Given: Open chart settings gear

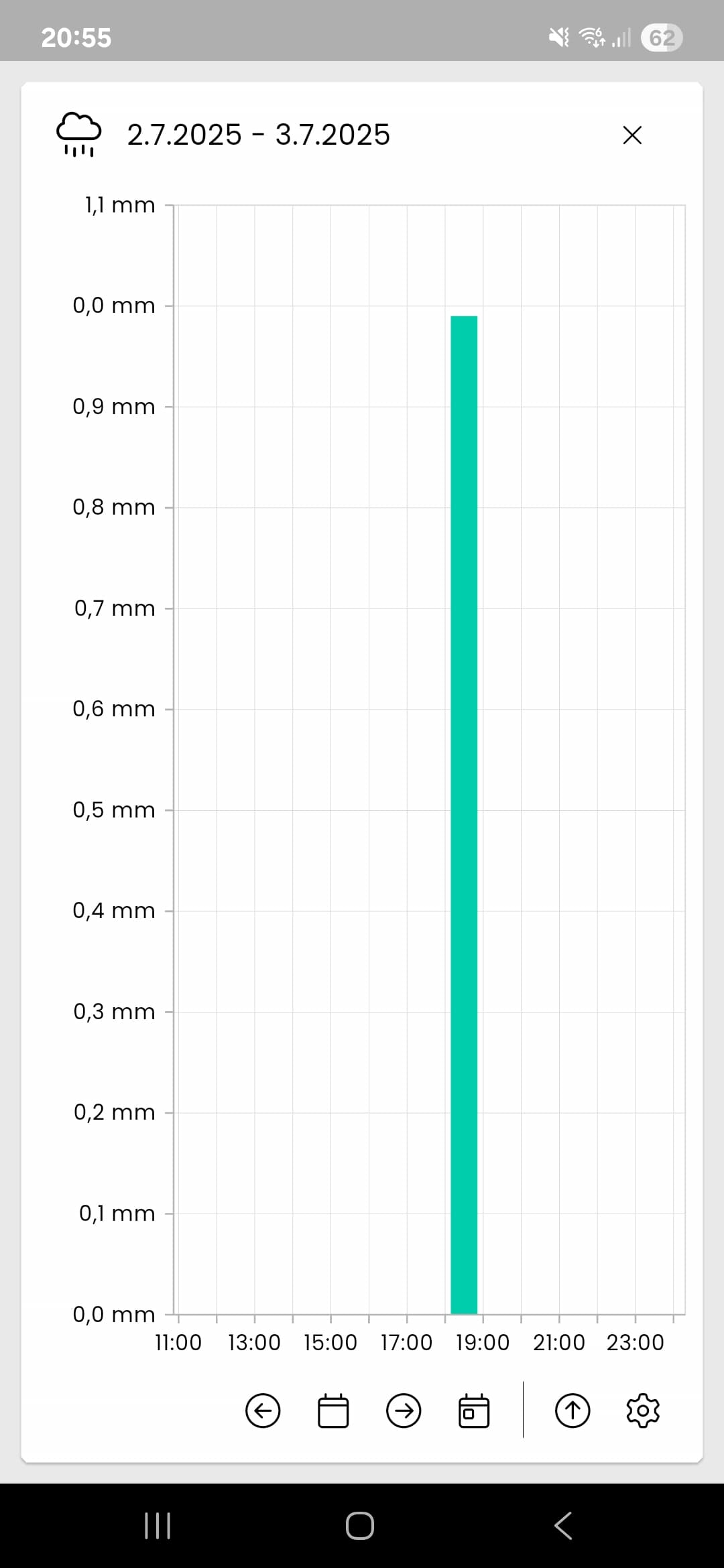Looking at the screenshot, I should click(643, 1411).
